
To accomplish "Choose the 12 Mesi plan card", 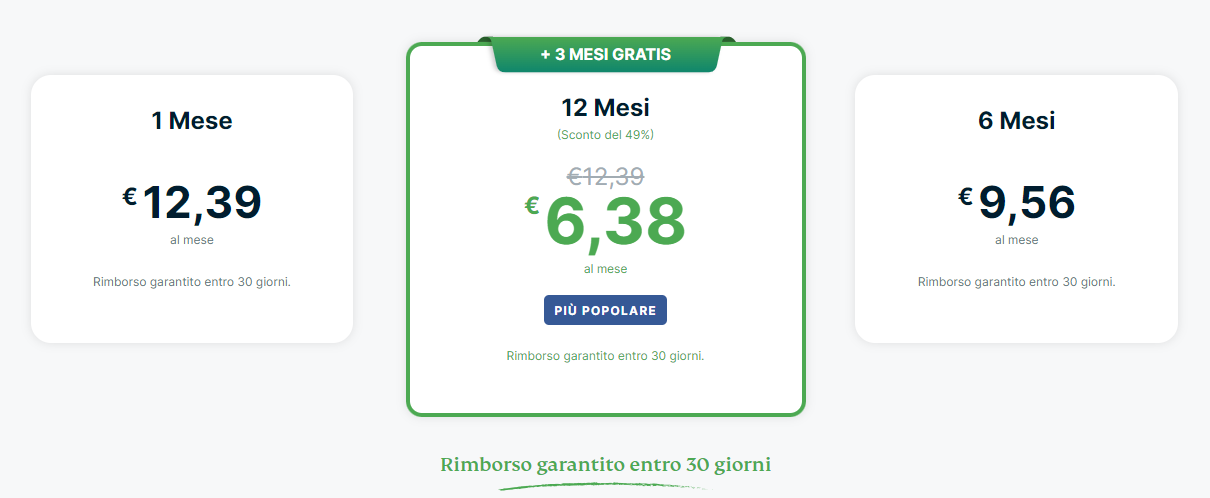I will 605,230.
